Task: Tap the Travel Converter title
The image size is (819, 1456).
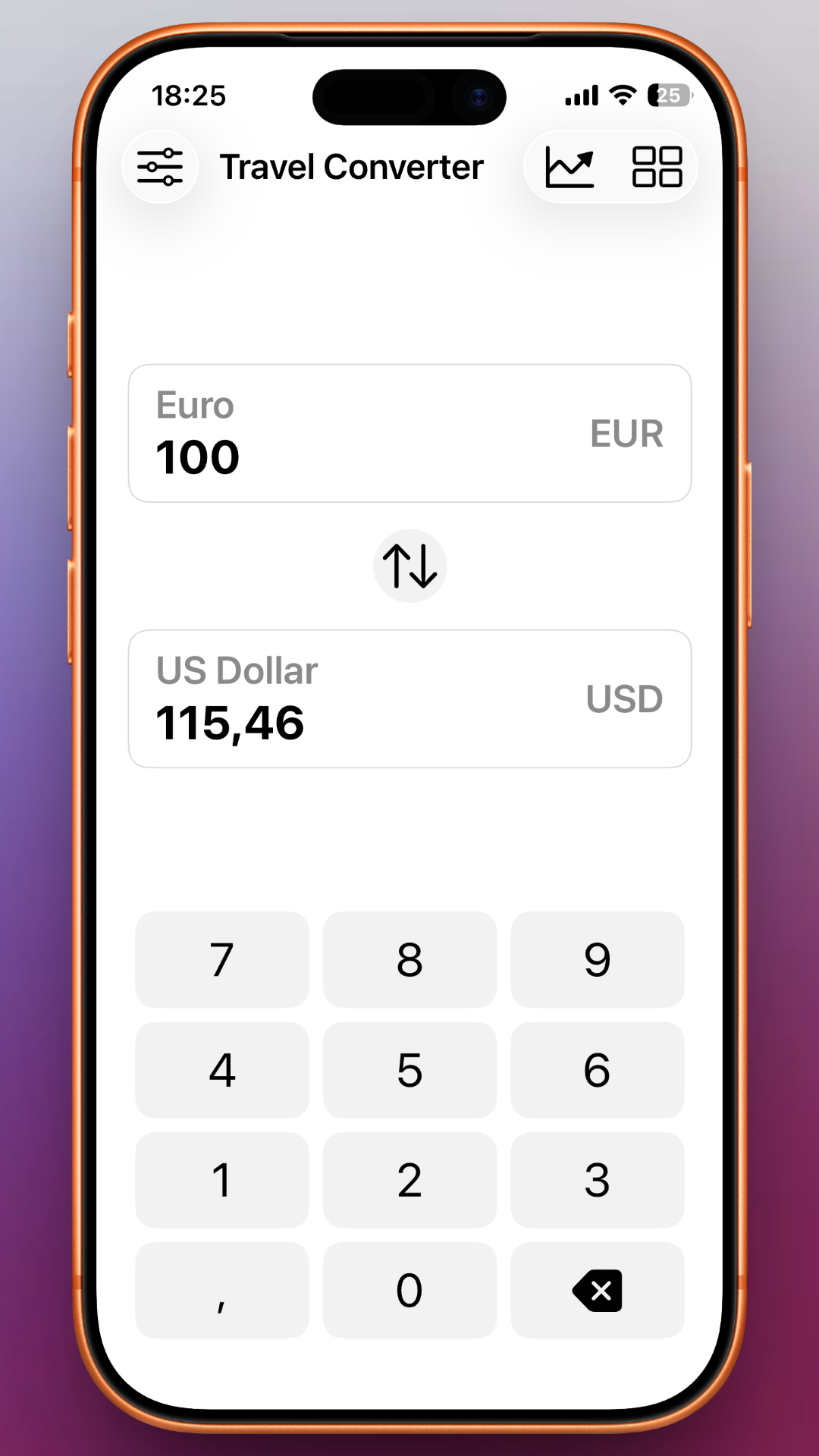Action: tap(351, 166)
